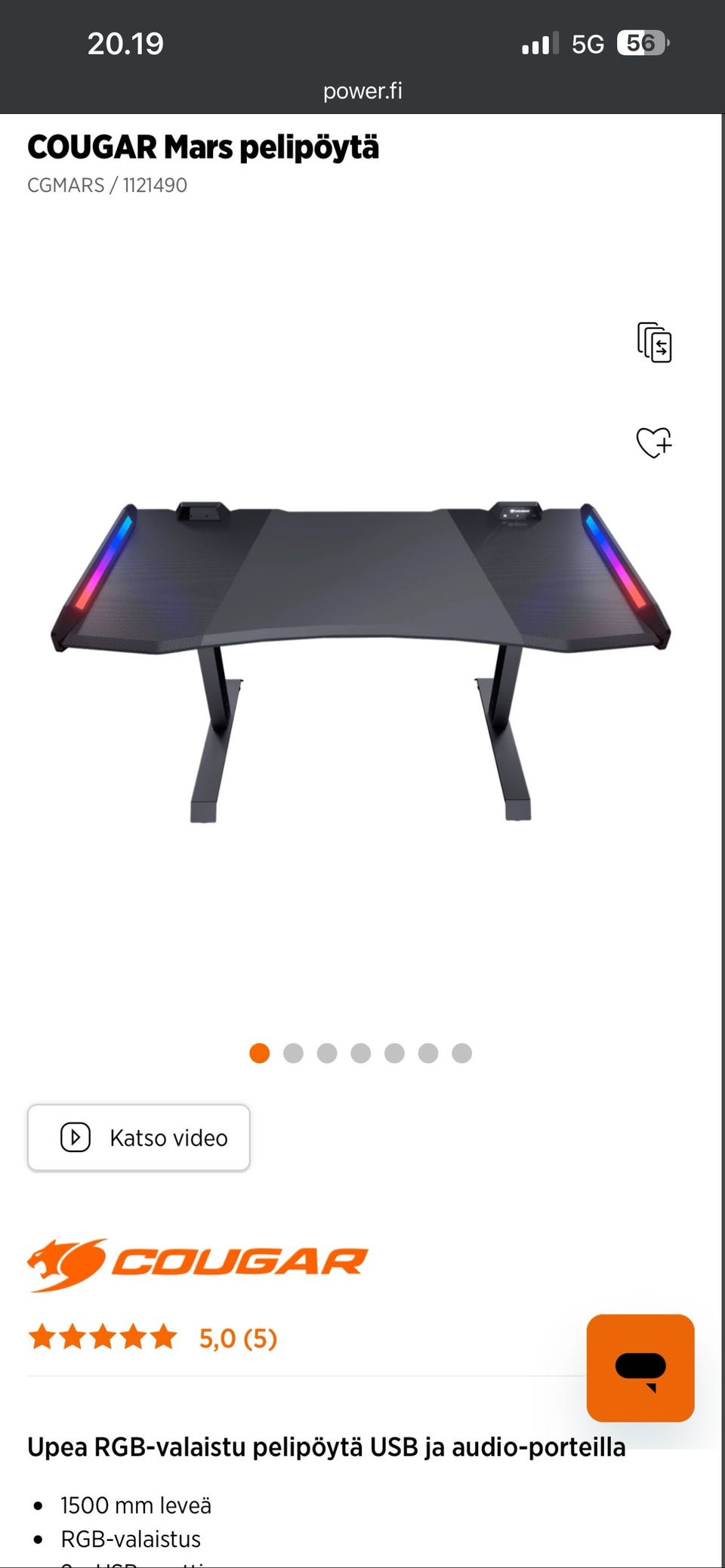Image resolution: width=725 pixels, height=1568 pixels.
Task: Open the orange chat support button
Action: point(640,1368)
